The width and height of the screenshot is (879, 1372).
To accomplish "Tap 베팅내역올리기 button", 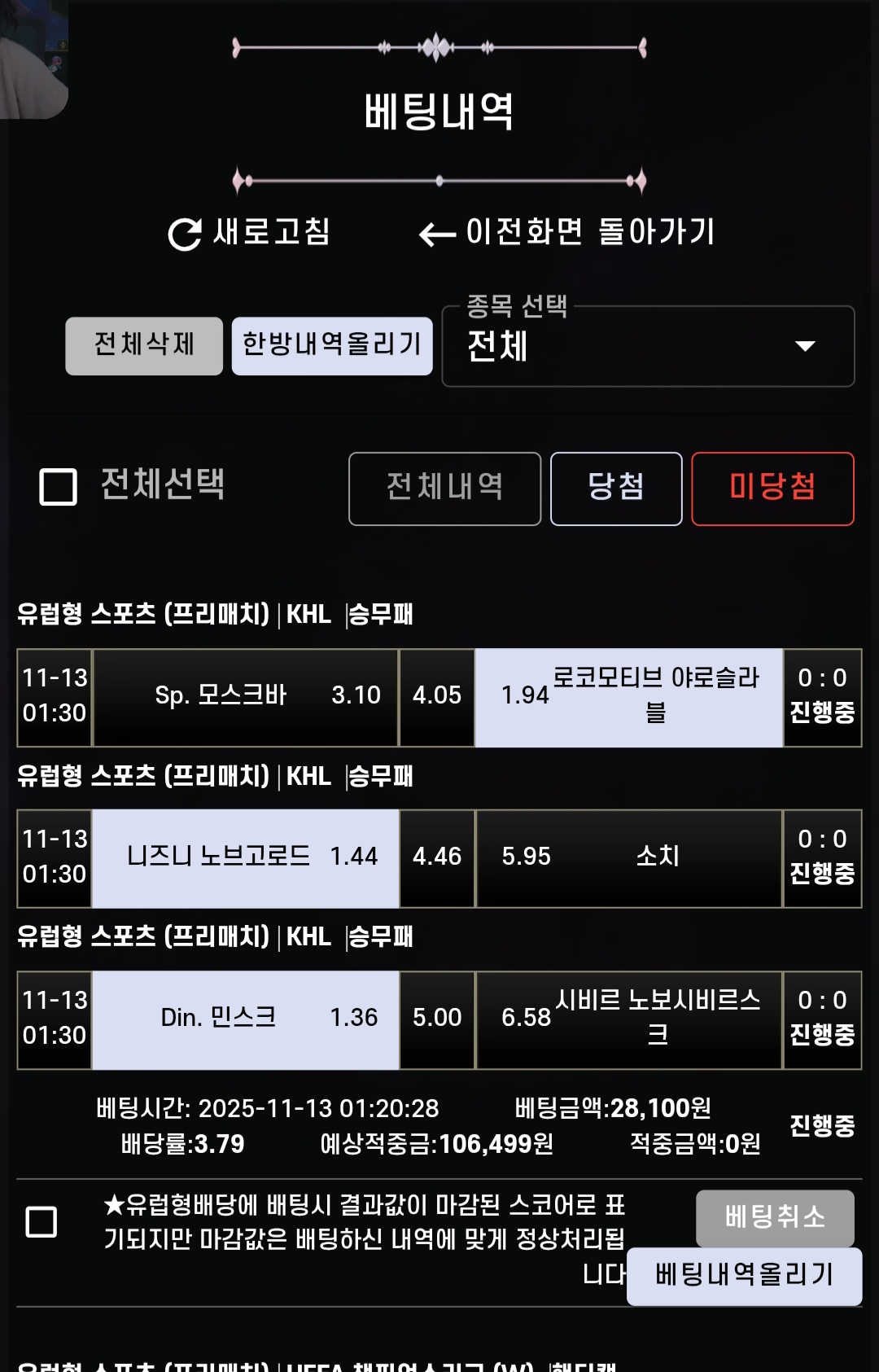I will coord(744,1275).
